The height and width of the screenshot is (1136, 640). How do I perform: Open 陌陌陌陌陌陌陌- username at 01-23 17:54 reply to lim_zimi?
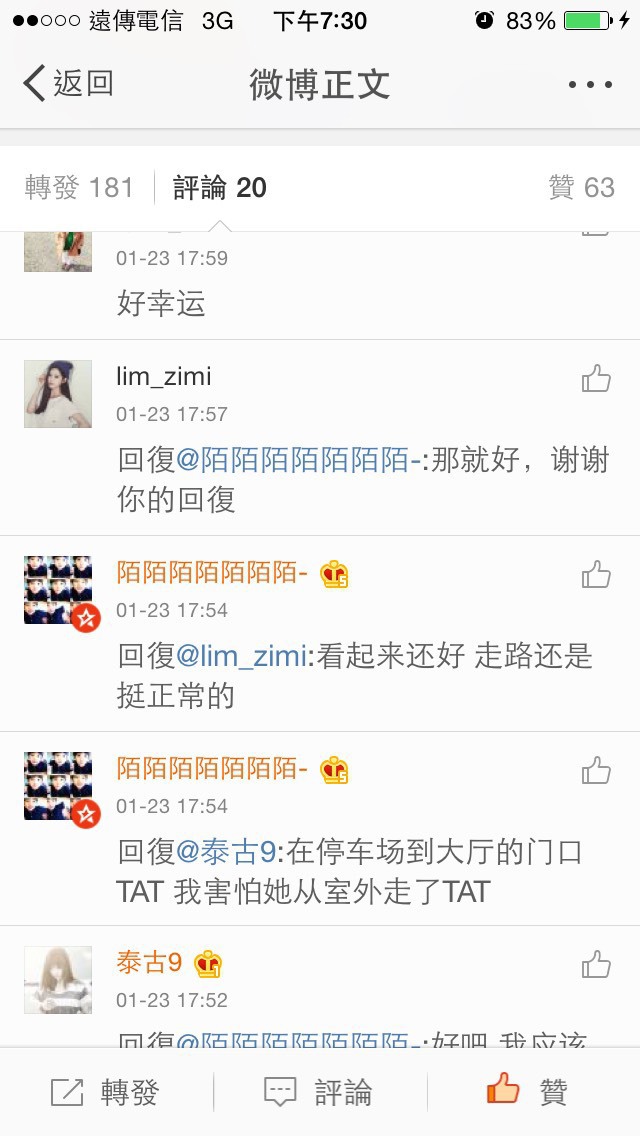(212, 573)
